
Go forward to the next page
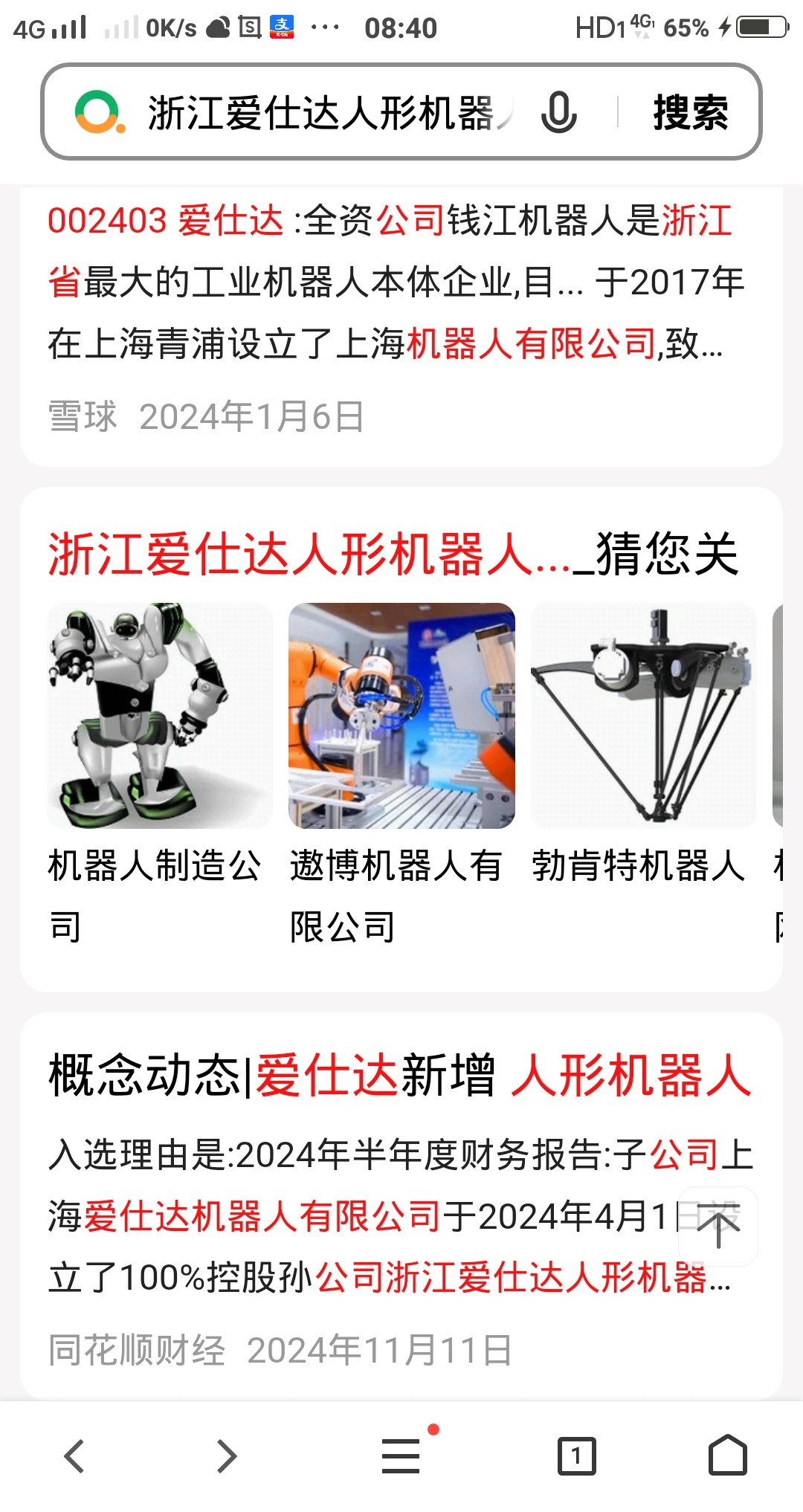point(226,1456)
